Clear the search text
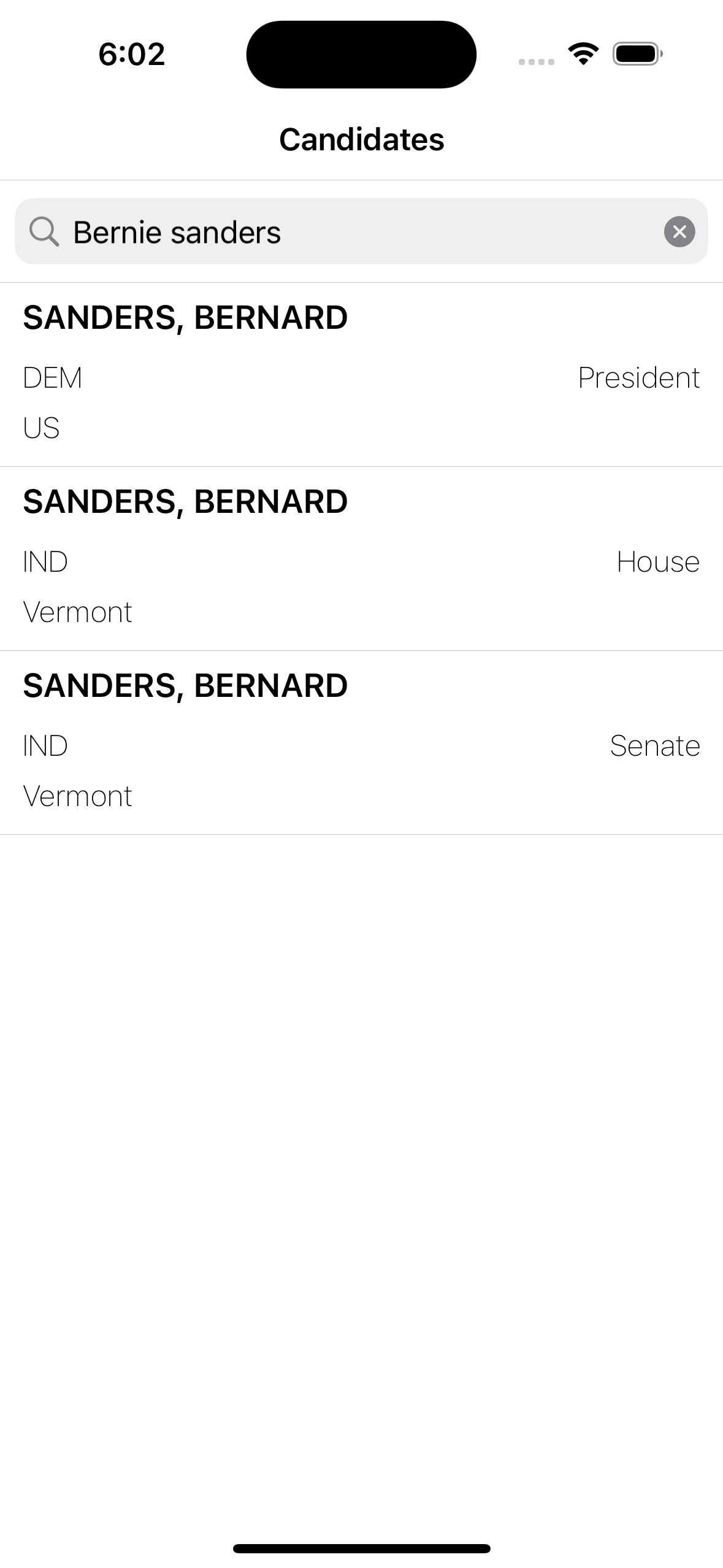The image size is (723, 1568). pos(679,232)
